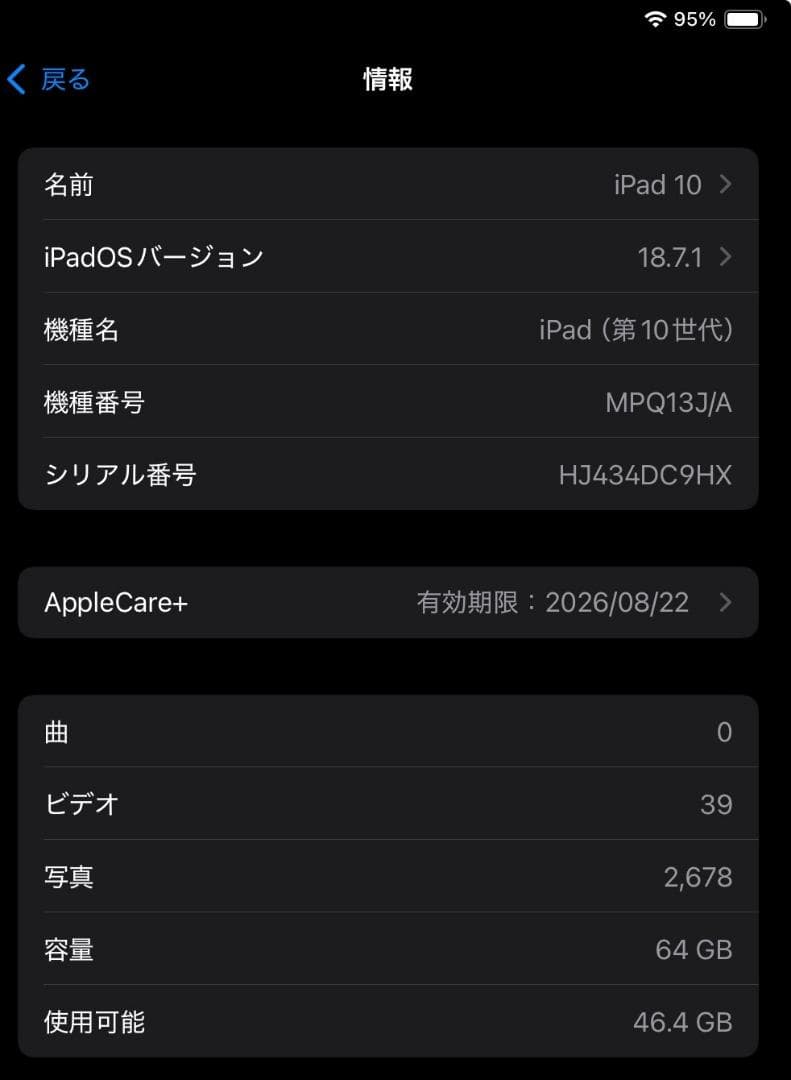Tap the 名前 row showing iPad 10

[388, 184]
